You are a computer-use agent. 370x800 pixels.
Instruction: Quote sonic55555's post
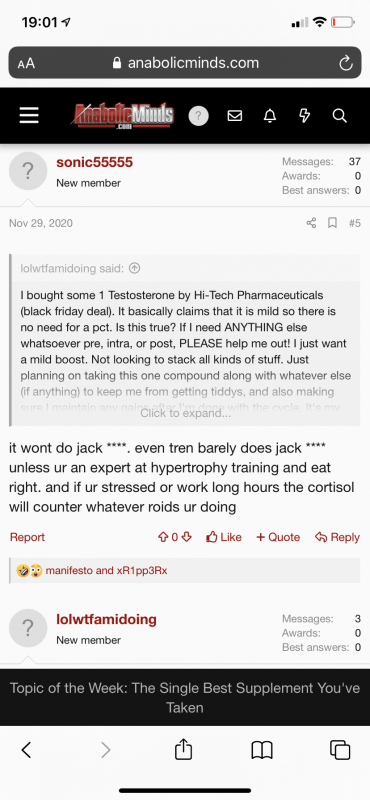coord(278,537)
